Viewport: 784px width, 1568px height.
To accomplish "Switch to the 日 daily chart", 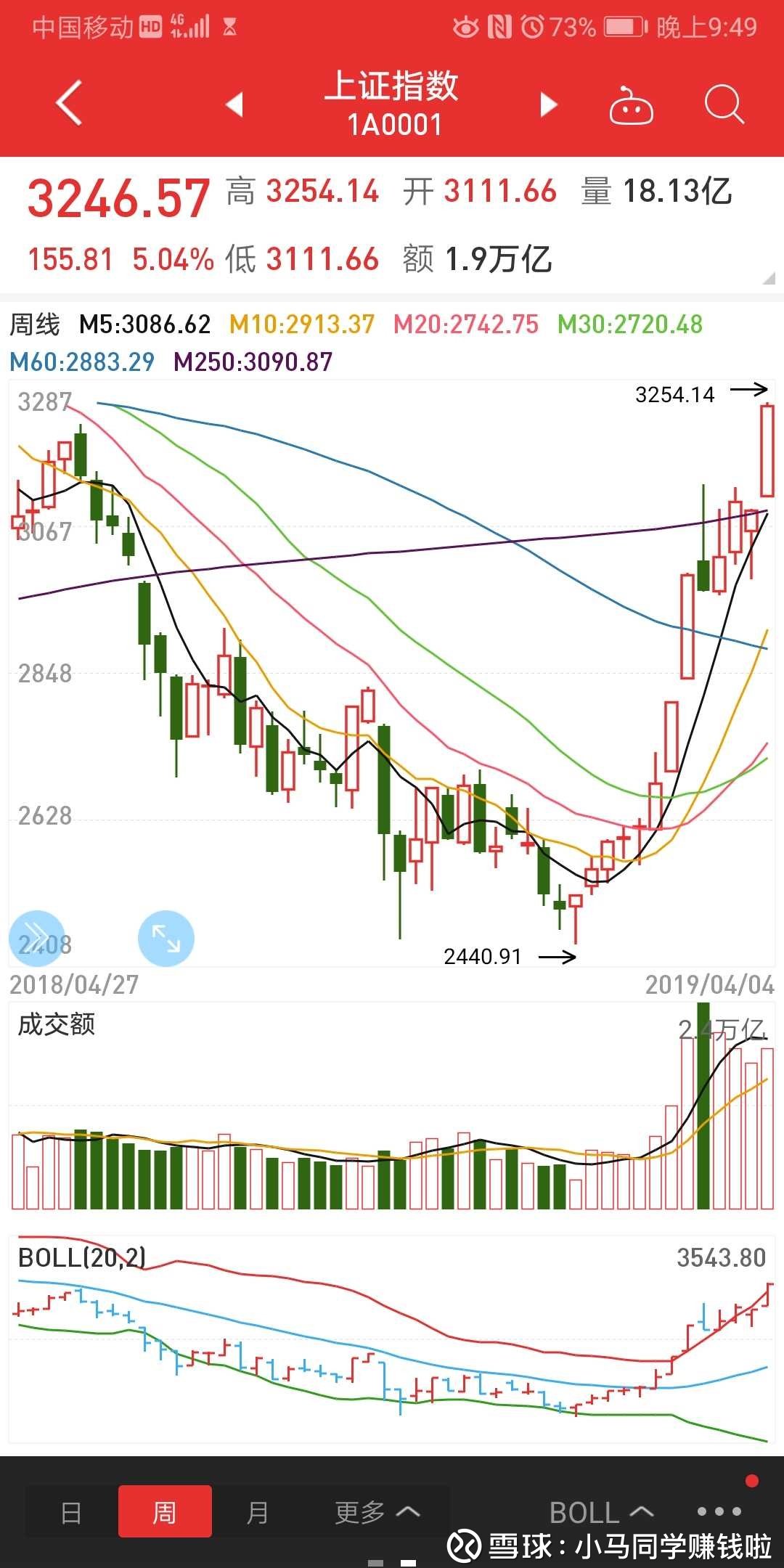I will pos(71,1513).
